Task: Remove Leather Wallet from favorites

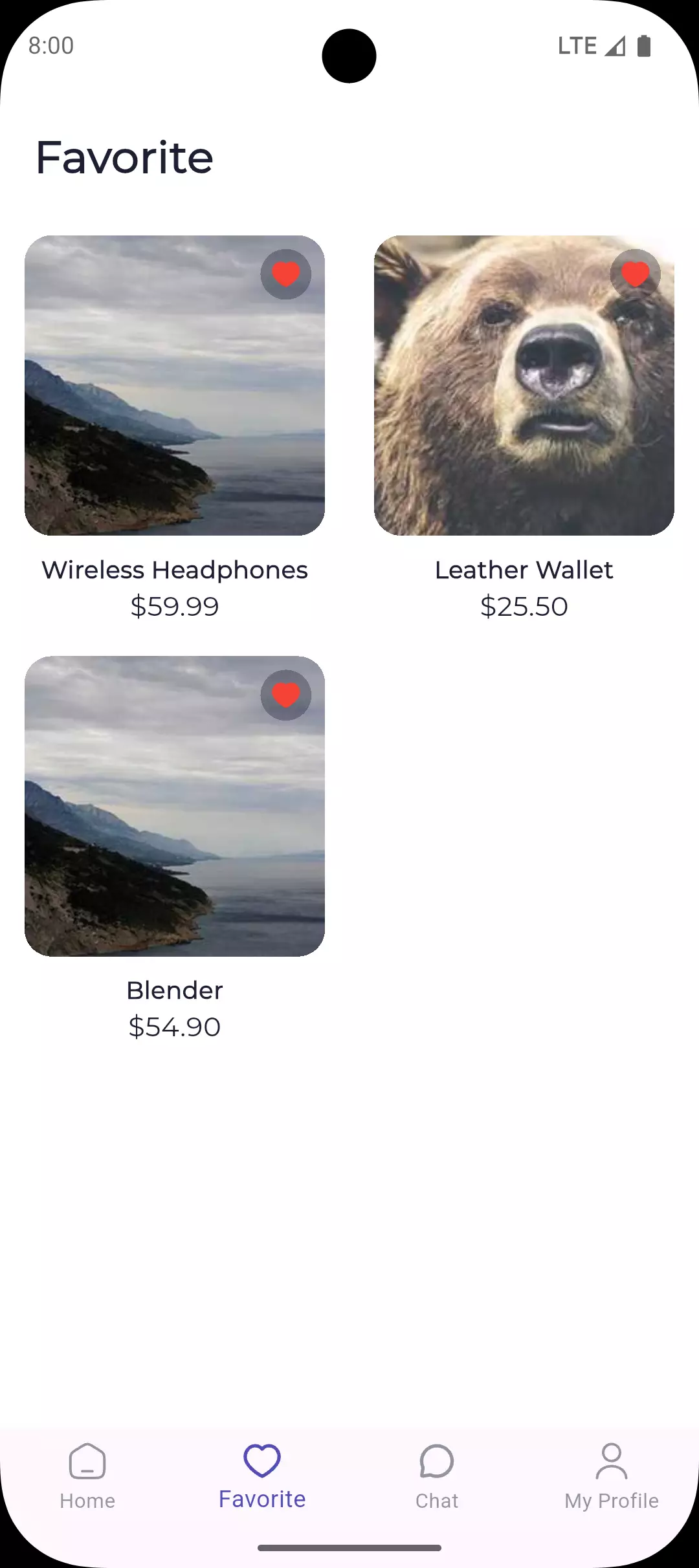Action: (635, 274)
